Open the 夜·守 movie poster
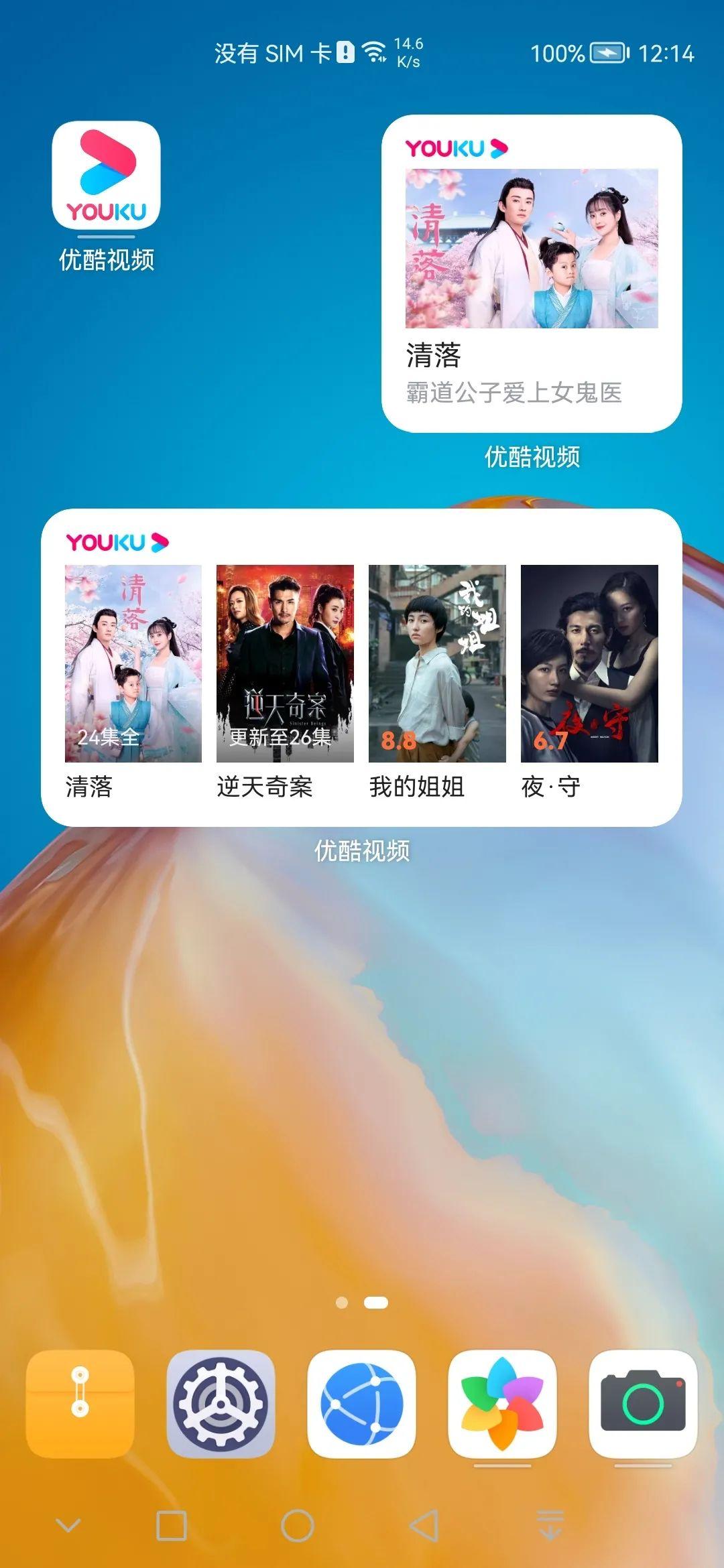Screen dimensions: 724x1568 click(589, 663)
